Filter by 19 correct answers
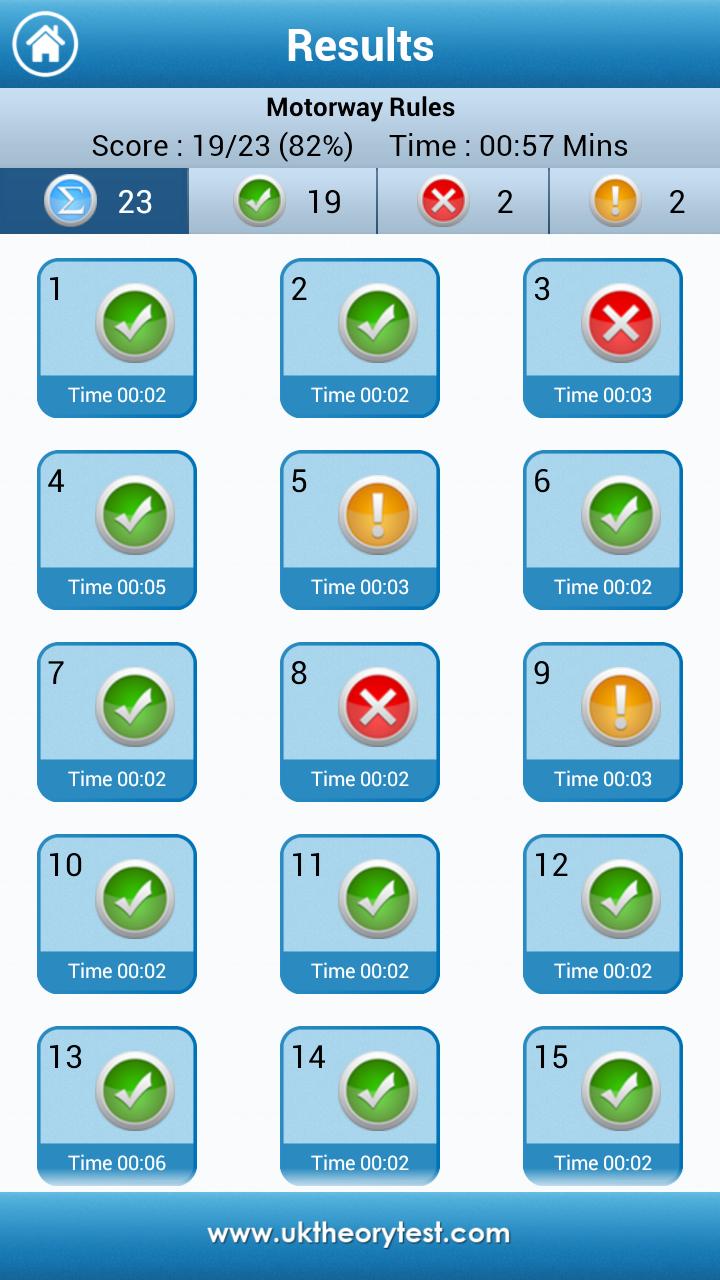This screenshot has width=720, height=1280. pos(283,201)
